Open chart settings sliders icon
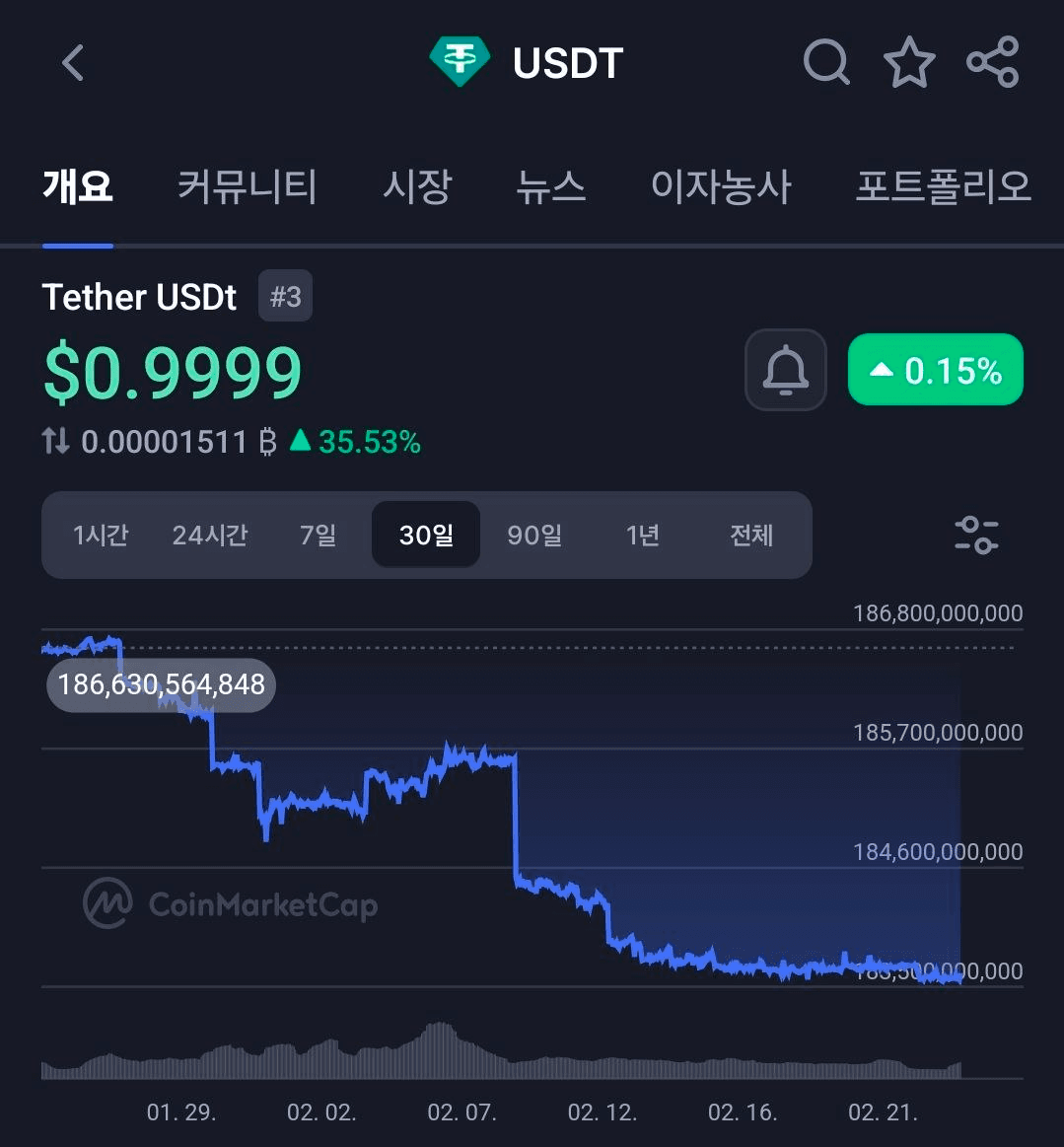The height and width of the screenshot is (1147, 1064). pyautogui.click(x=976, y=536)
